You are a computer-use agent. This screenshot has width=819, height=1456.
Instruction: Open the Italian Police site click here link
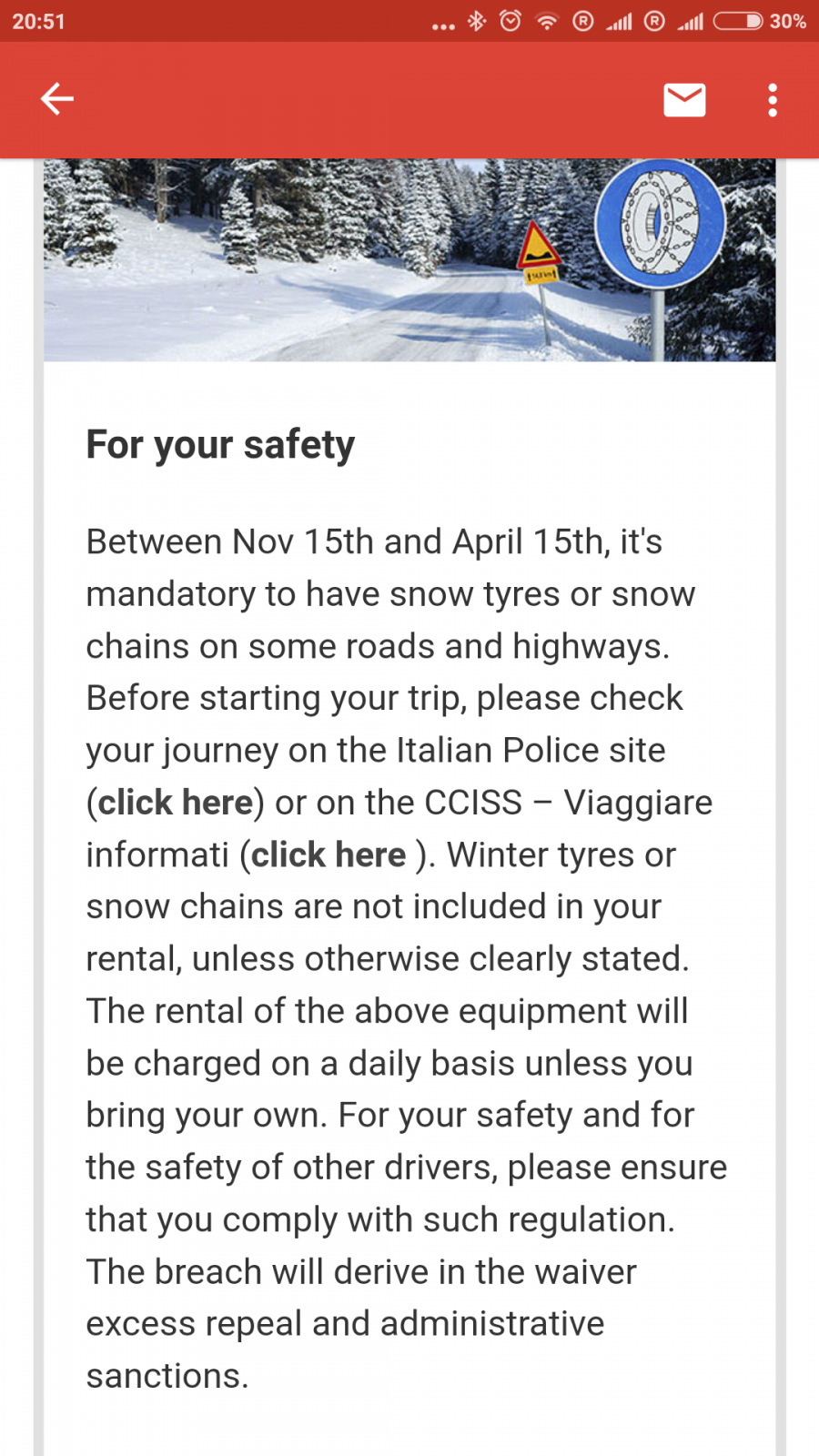coord(176,803)
